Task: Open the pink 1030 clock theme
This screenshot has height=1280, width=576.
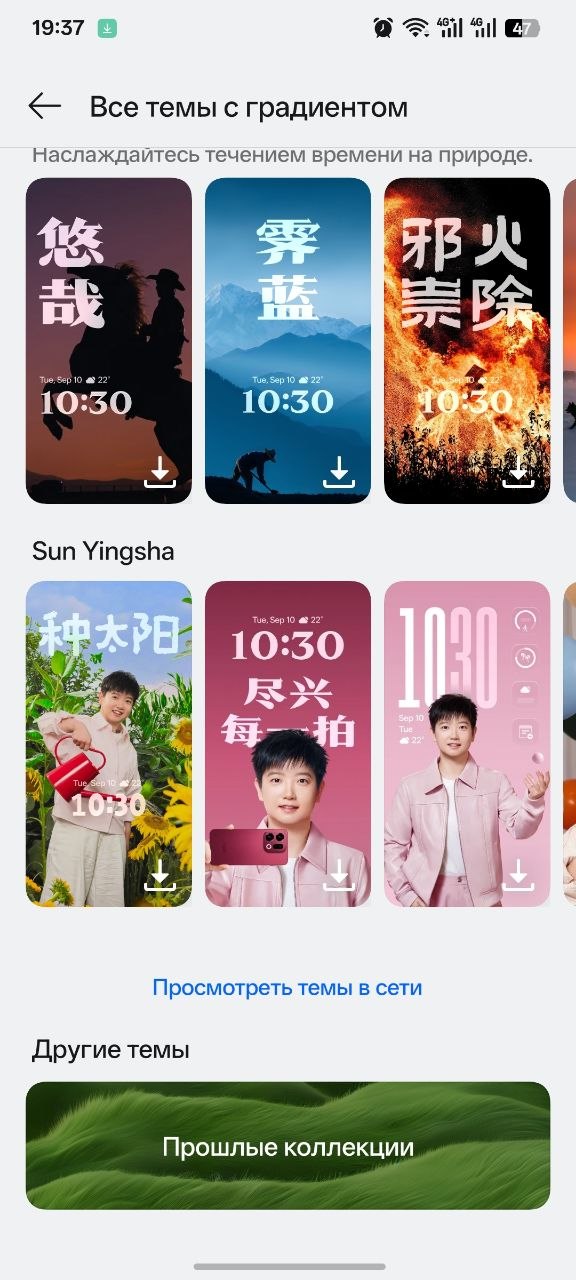Action: point(467,744)
